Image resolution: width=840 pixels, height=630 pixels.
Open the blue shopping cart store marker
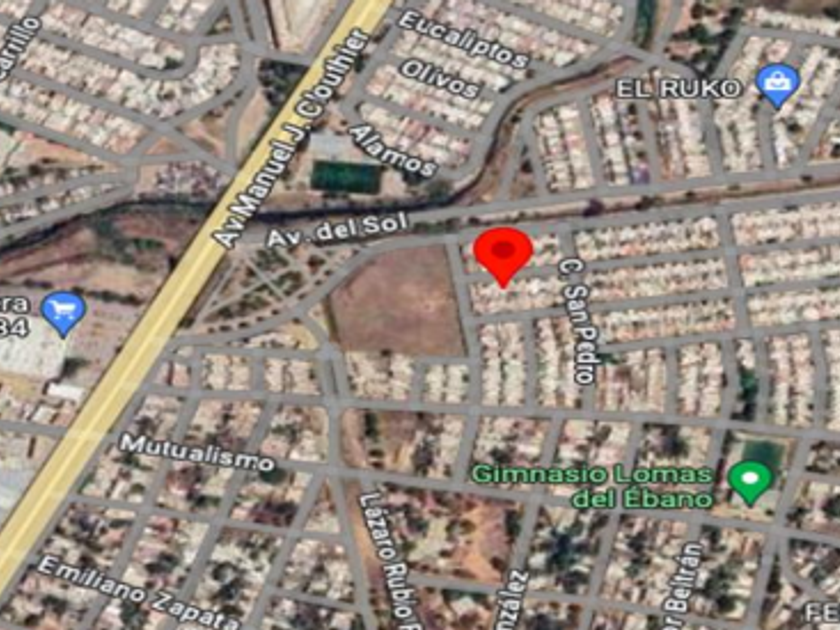point(63,313)
